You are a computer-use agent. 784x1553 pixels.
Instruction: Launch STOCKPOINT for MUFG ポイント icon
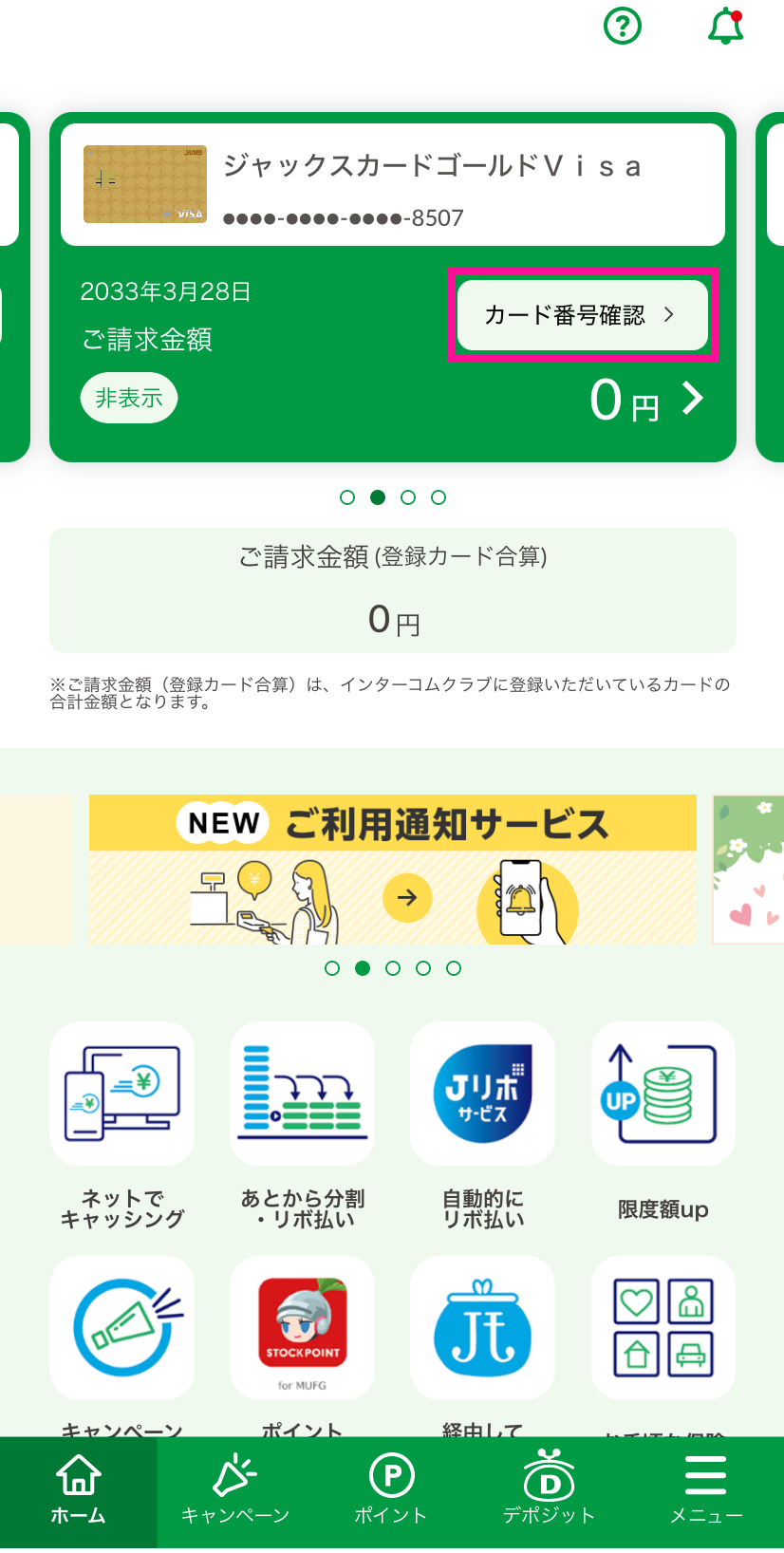click(x=302, y=1327)
